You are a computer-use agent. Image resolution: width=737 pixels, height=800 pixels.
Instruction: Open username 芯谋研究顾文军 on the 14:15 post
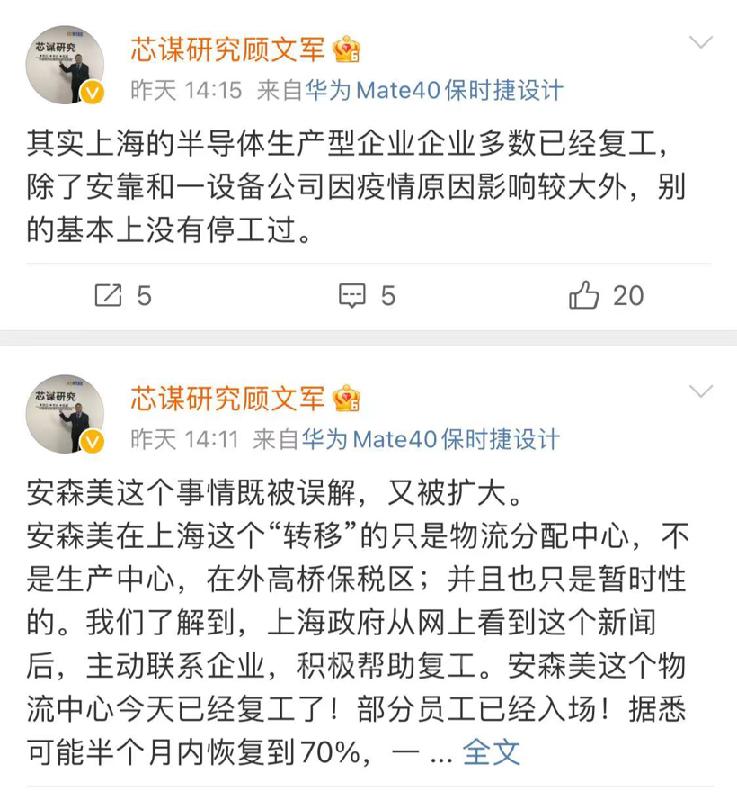pos(230,48)
